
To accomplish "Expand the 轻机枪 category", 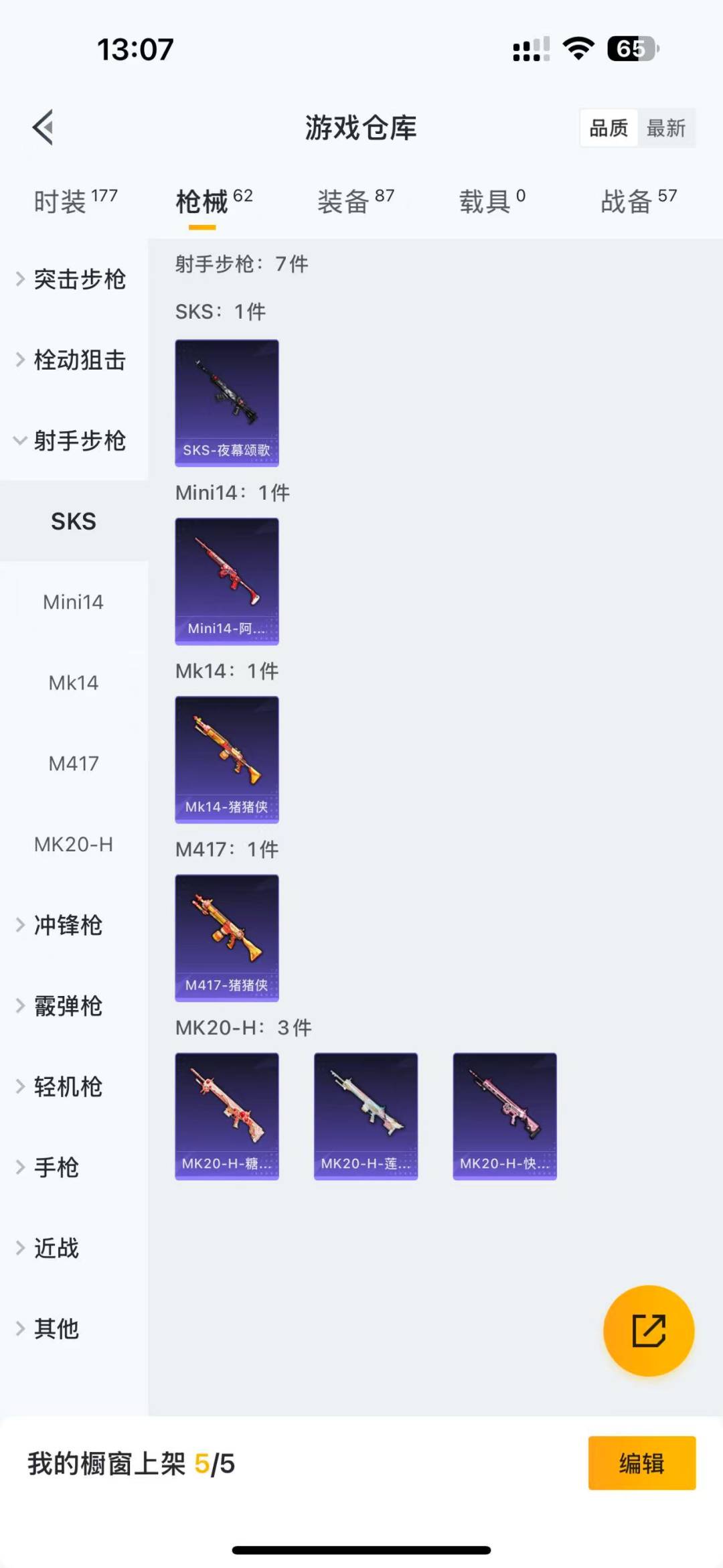I will click(x=67, y=1086).
